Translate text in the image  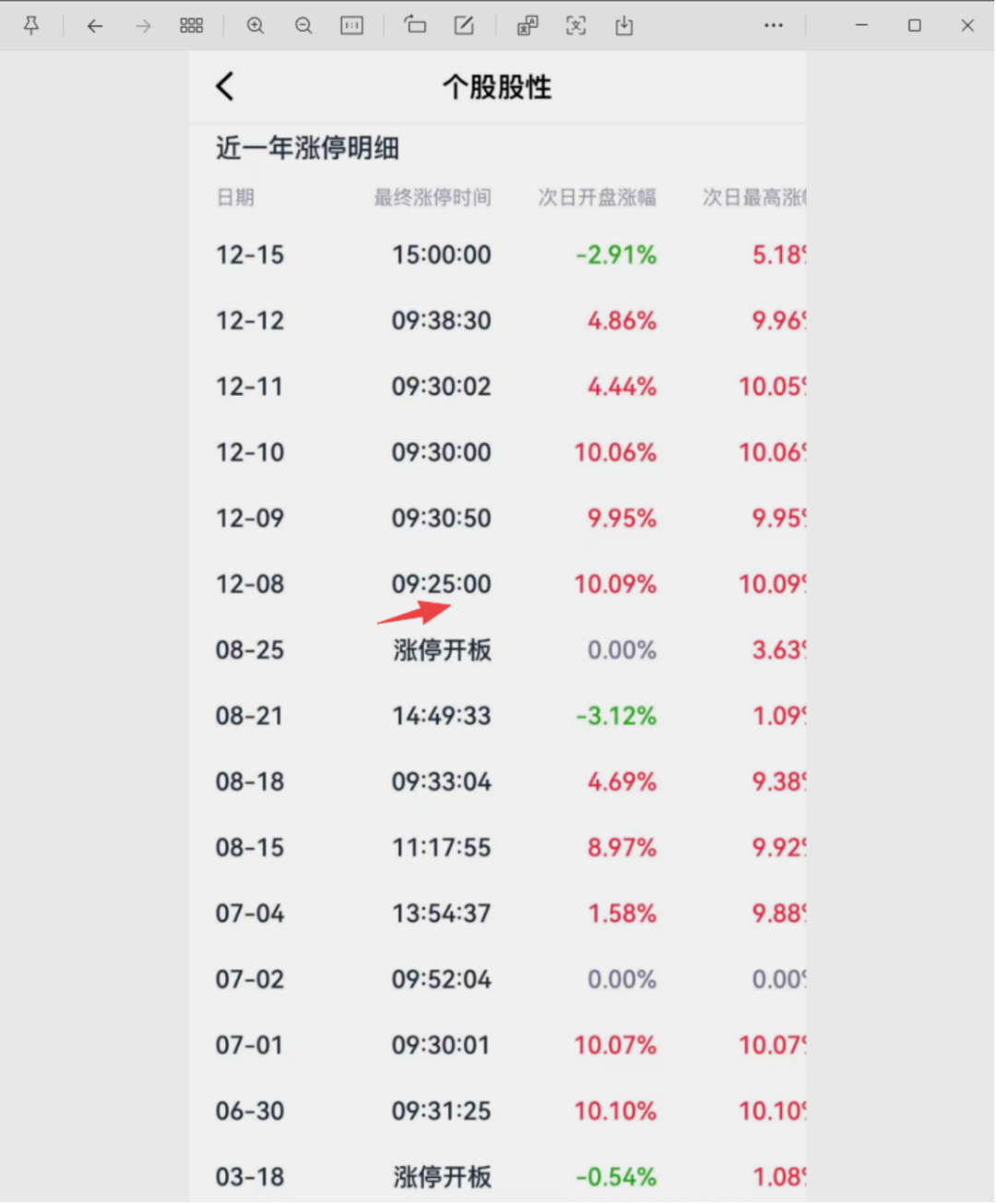point(528,26)
